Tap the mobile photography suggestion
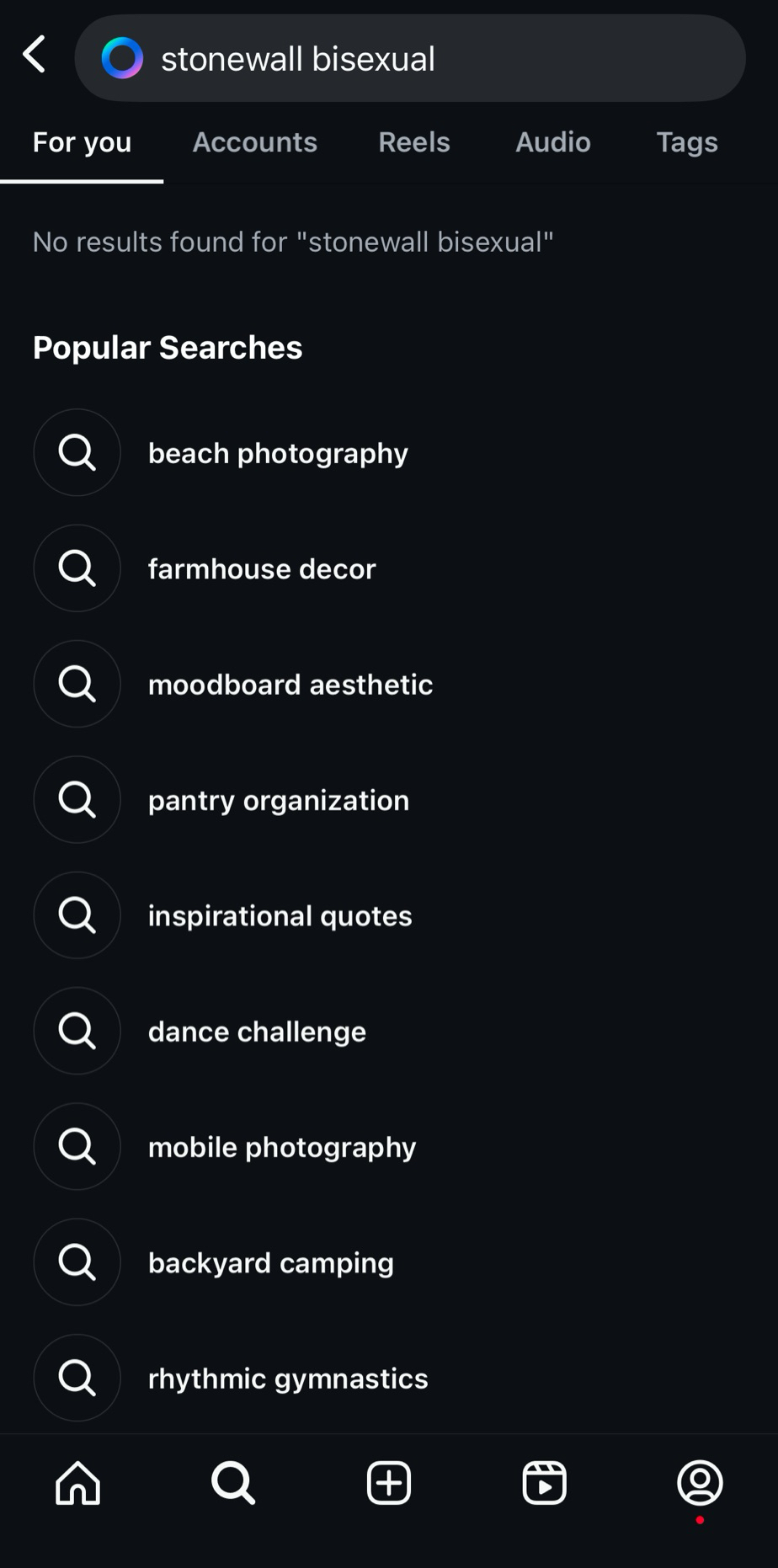The height and width of the screenshot is (1568, 778). point(281,1147)
